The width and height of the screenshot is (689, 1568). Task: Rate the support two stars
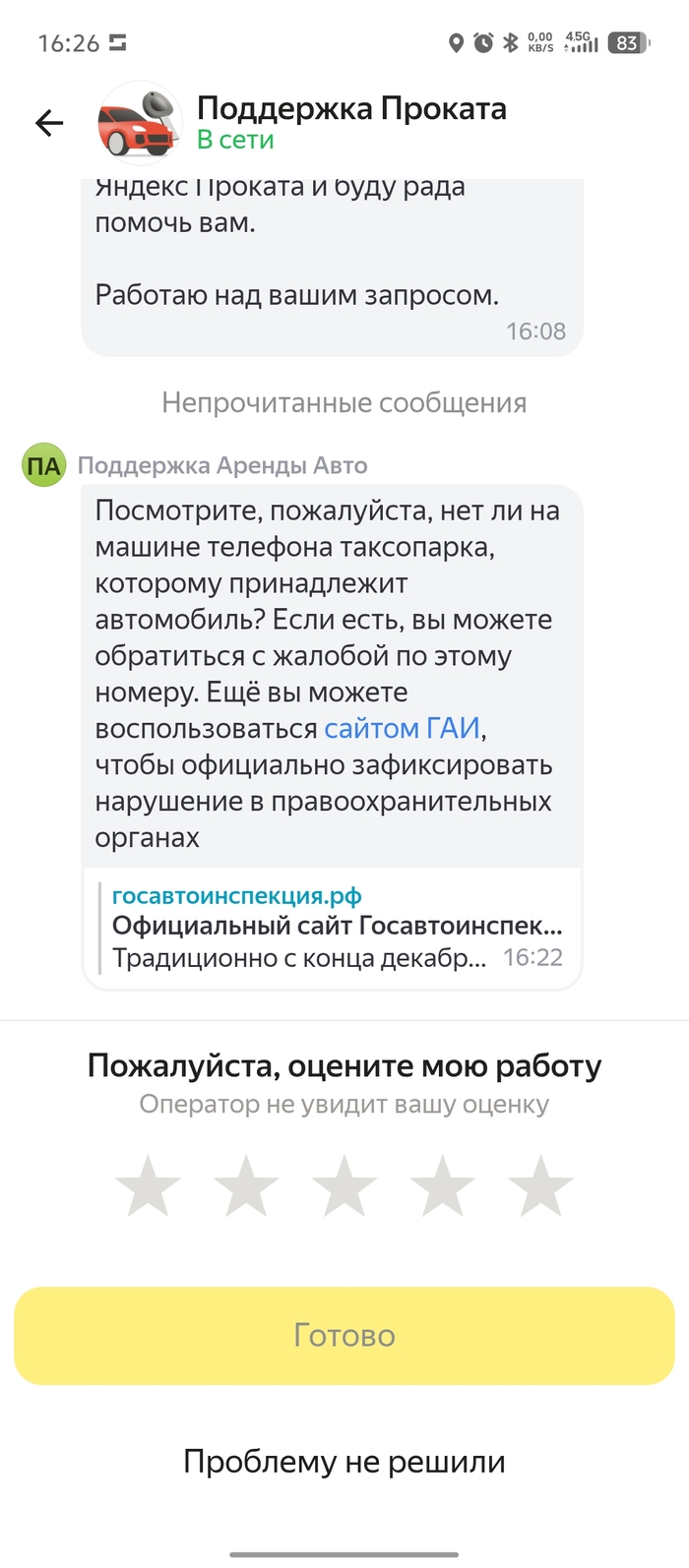tap(246, 1186)
